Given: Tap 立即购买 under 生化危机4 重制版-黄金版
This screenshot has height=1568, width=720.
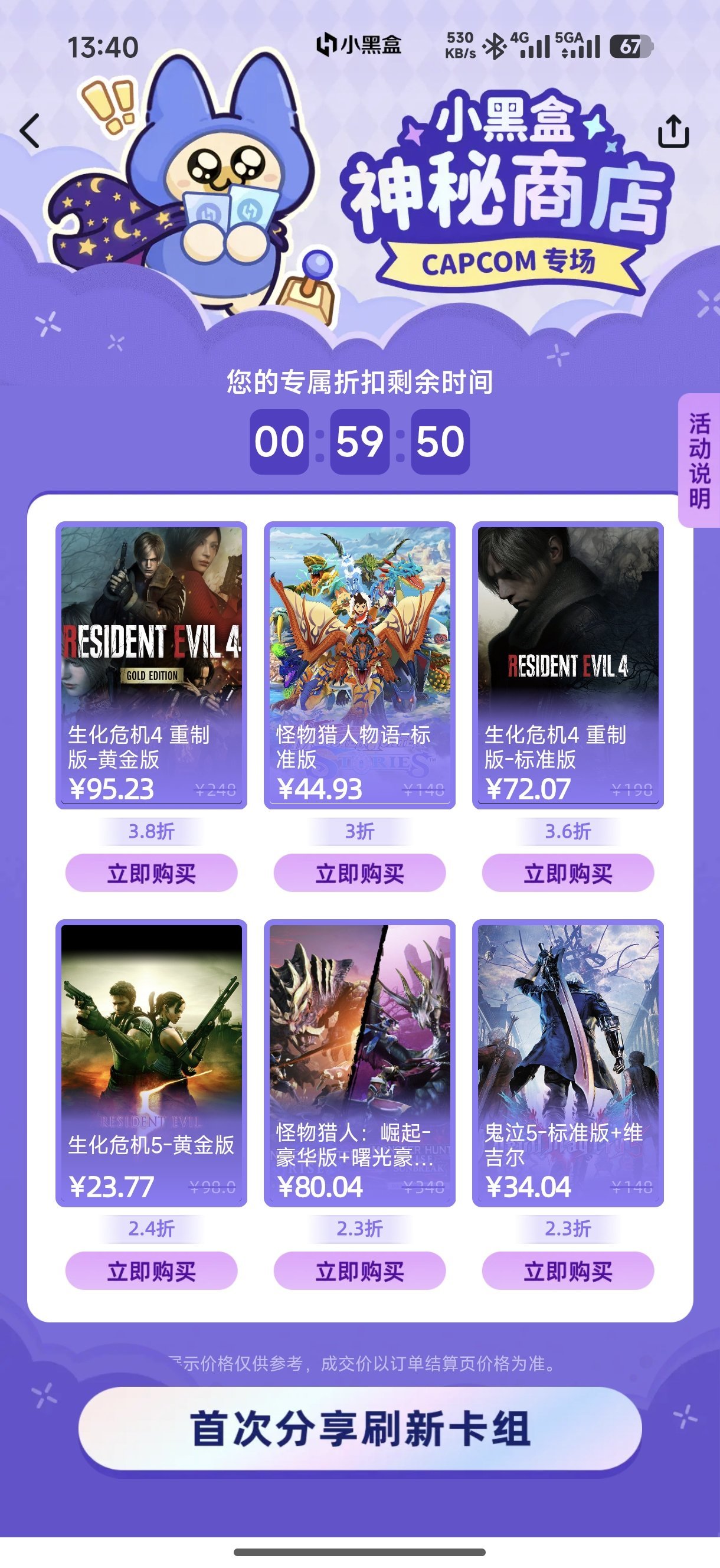Looking at the screenshot, I should tap(151, 873).
